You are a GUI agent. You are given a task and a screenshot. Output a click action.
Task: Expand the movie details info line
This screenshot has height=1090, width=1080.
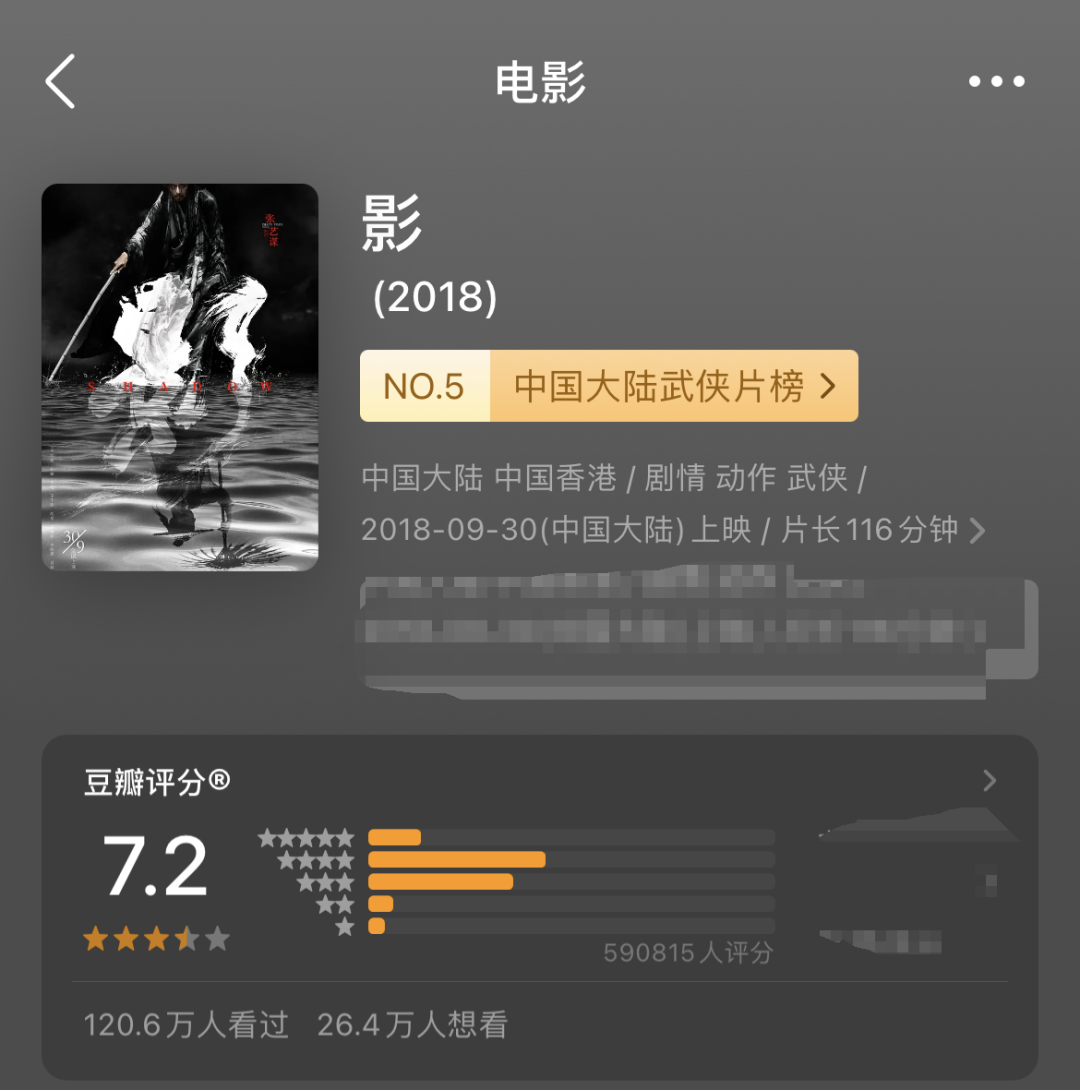[976, 530]
